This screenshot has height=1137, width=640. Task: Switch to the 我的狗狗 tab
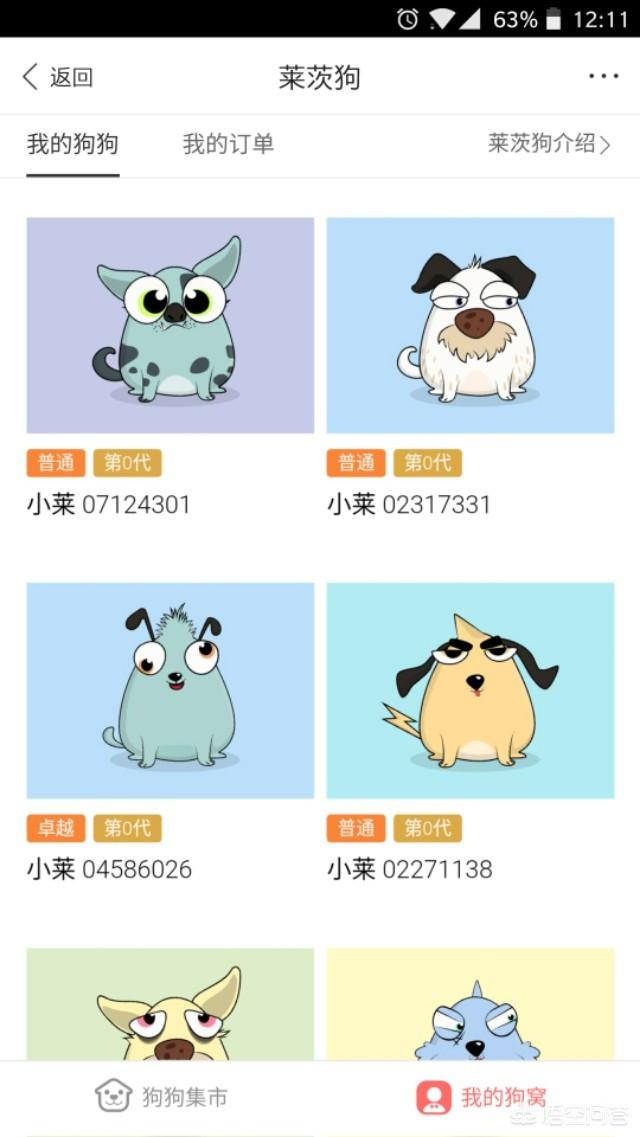click(x=72, y=144)
